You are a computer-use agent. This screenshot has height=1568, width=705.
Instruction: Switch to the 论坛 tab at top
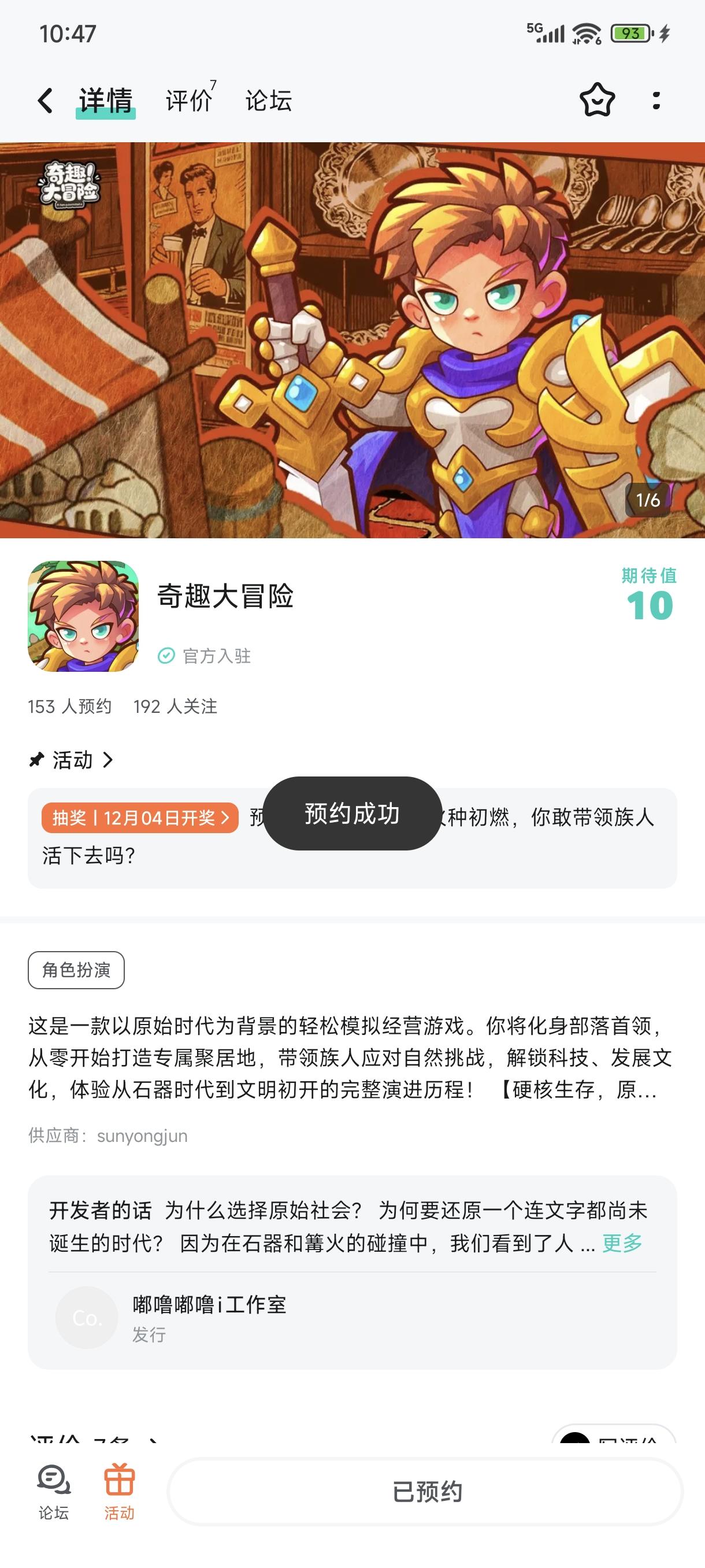coord(268,100)
